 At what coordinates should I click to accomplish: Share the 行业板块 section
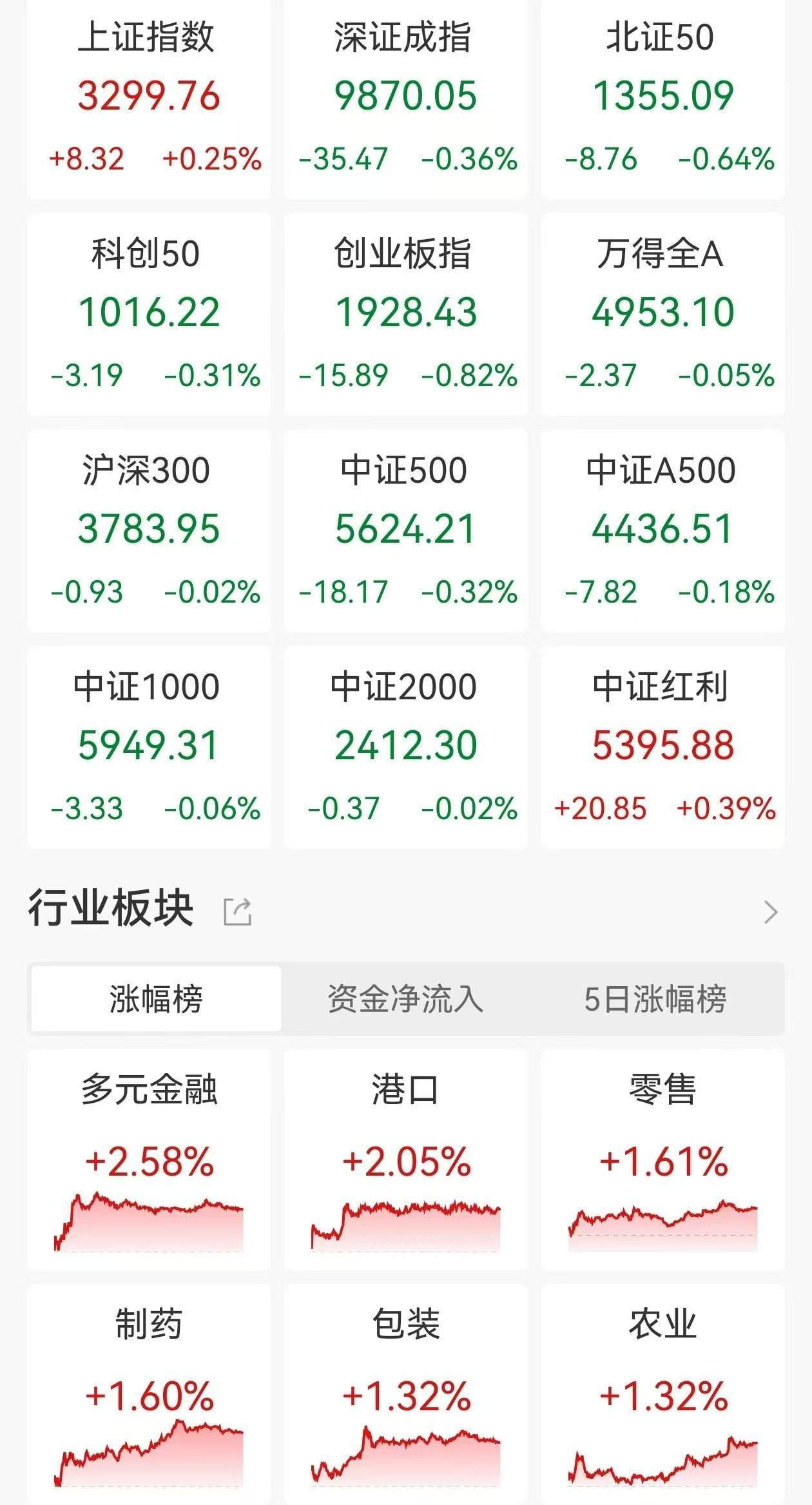pyautogui.click(x=237, y=911)
